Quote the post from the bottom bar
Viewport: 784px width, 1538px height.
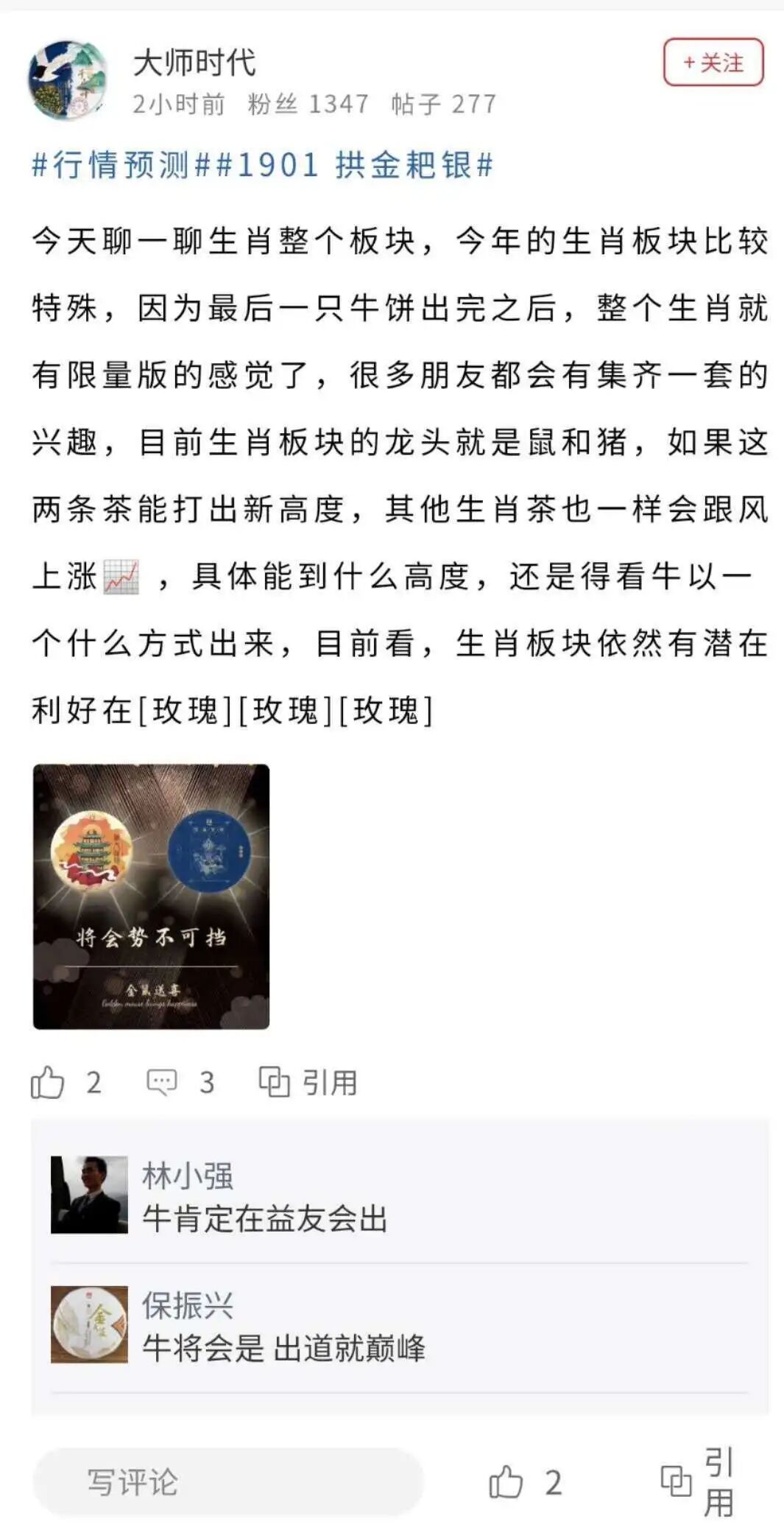pyautogui.click(x=698, y=1482)
